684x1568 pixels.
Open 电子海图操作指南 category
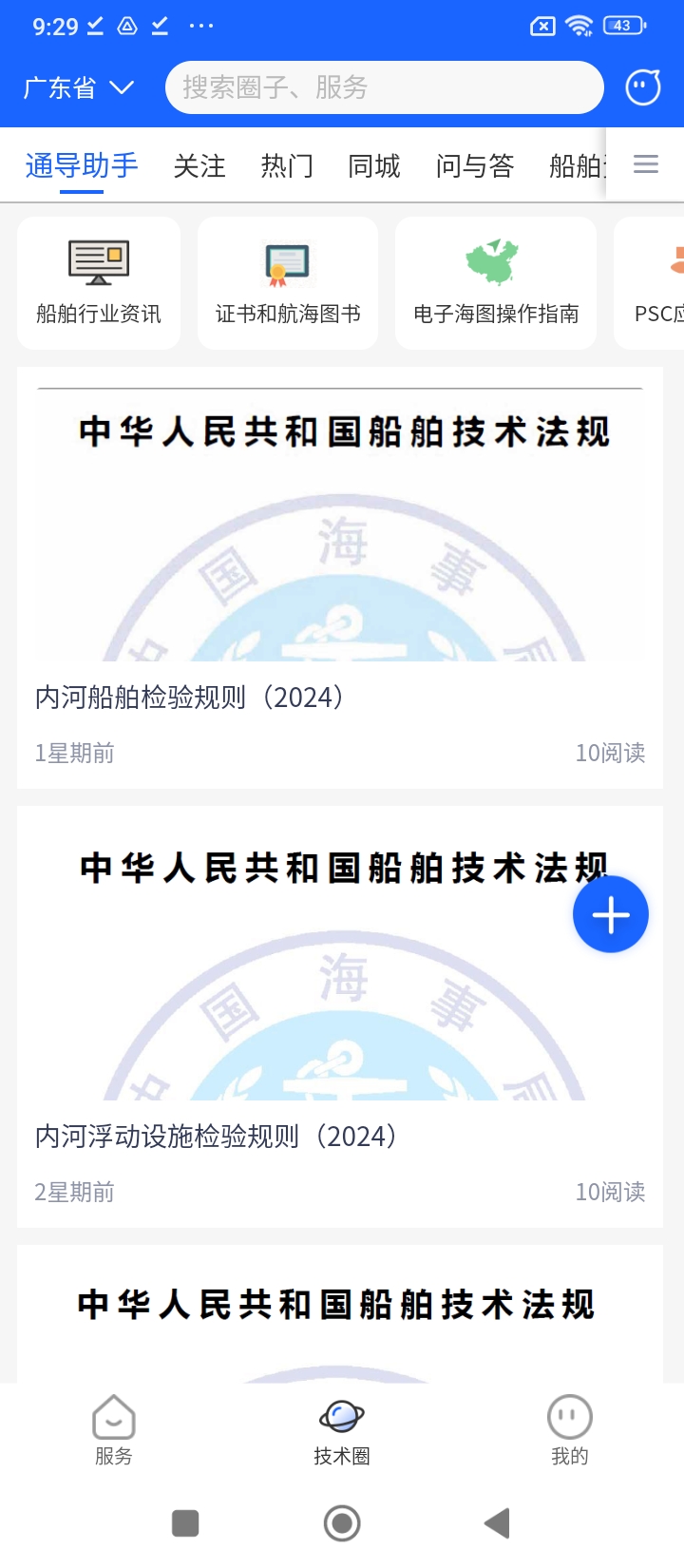(496, 283)
